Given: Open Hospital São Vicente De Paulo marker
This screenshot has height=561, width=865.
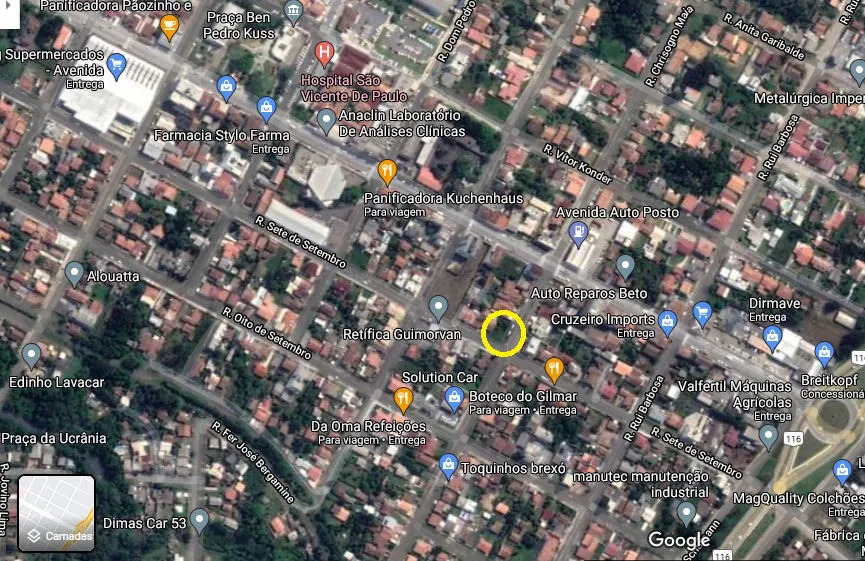Looking at the screenshot, I should point(324,54).
